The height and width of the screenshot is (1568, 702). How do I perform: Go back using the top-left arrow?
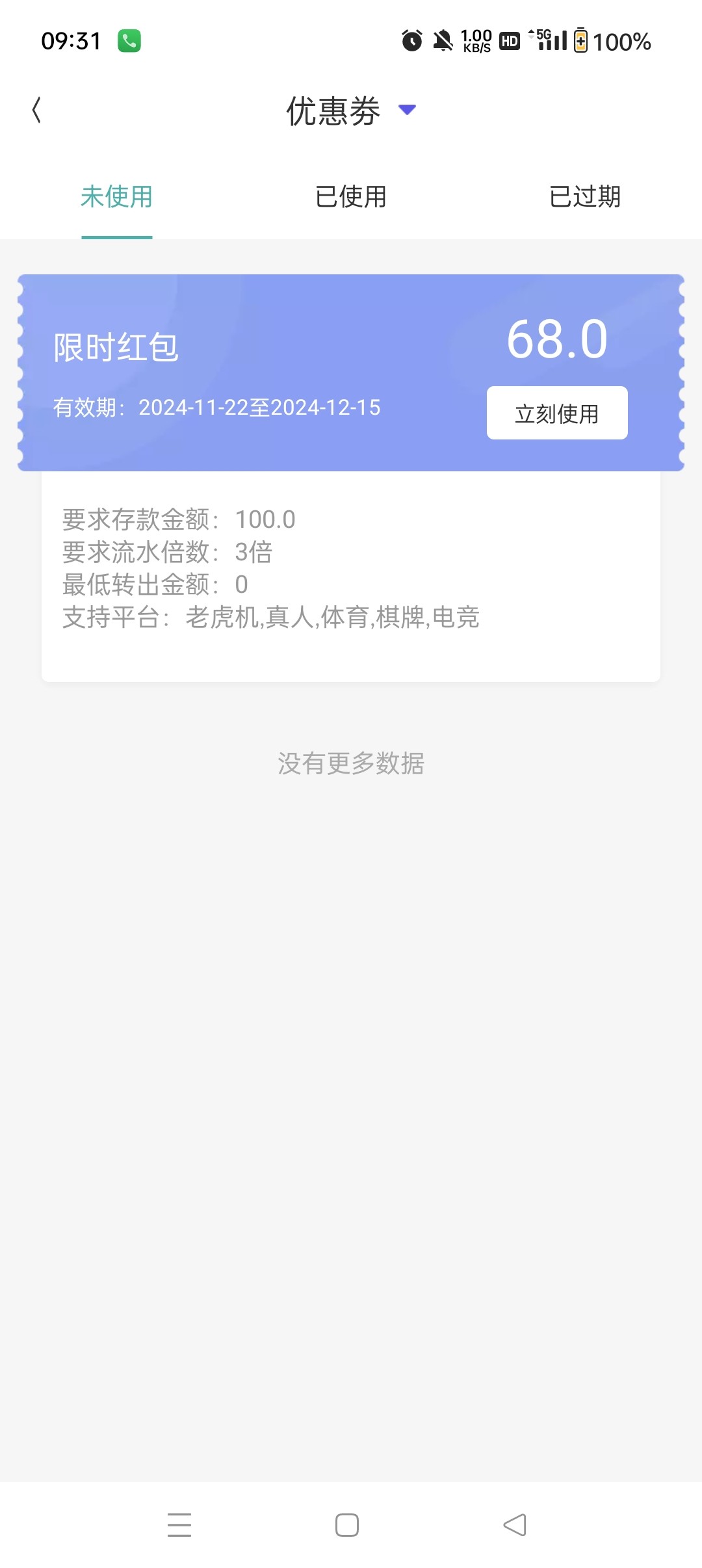36,110
